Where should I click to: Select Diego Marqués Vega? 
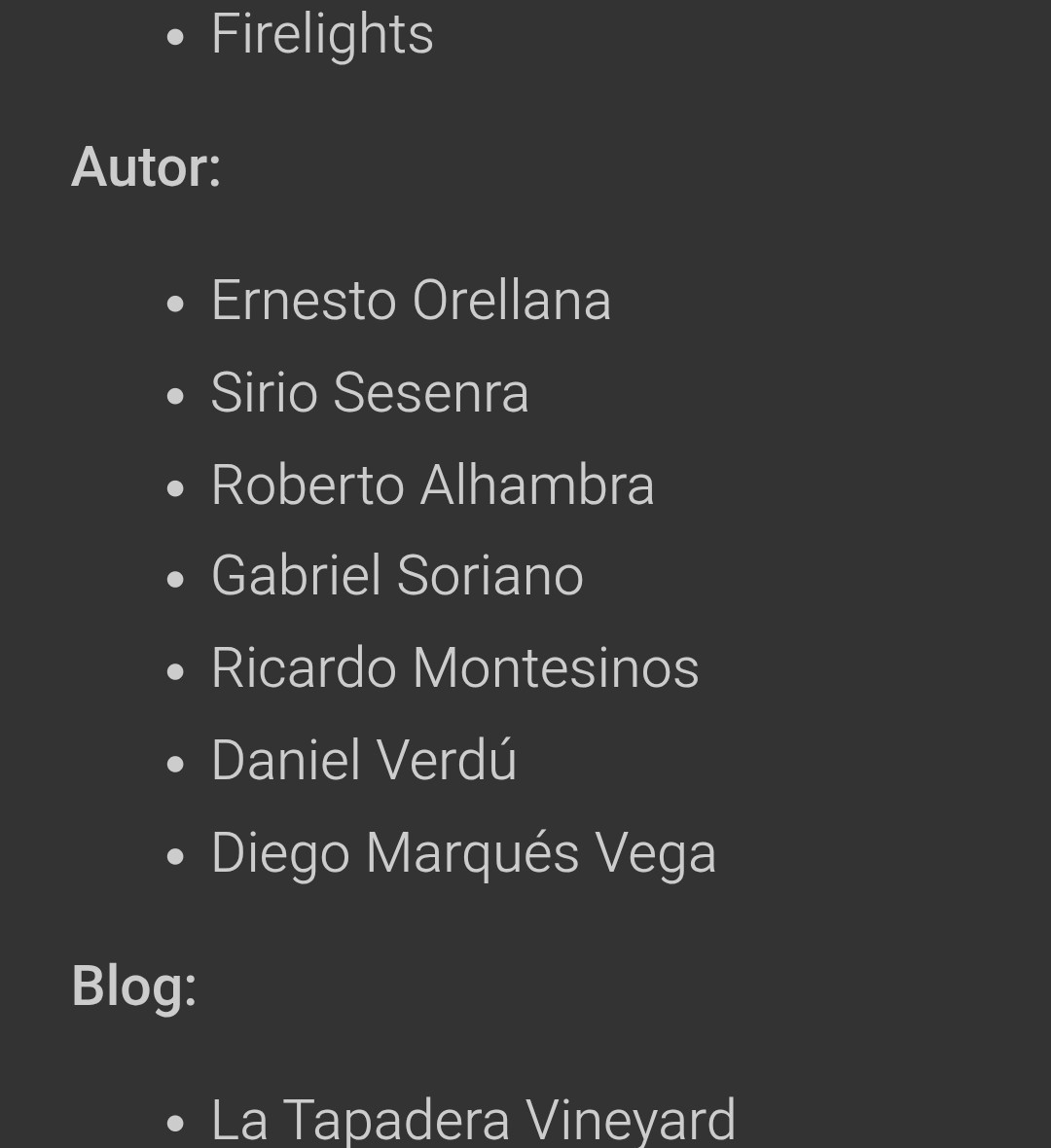(463, 853)
